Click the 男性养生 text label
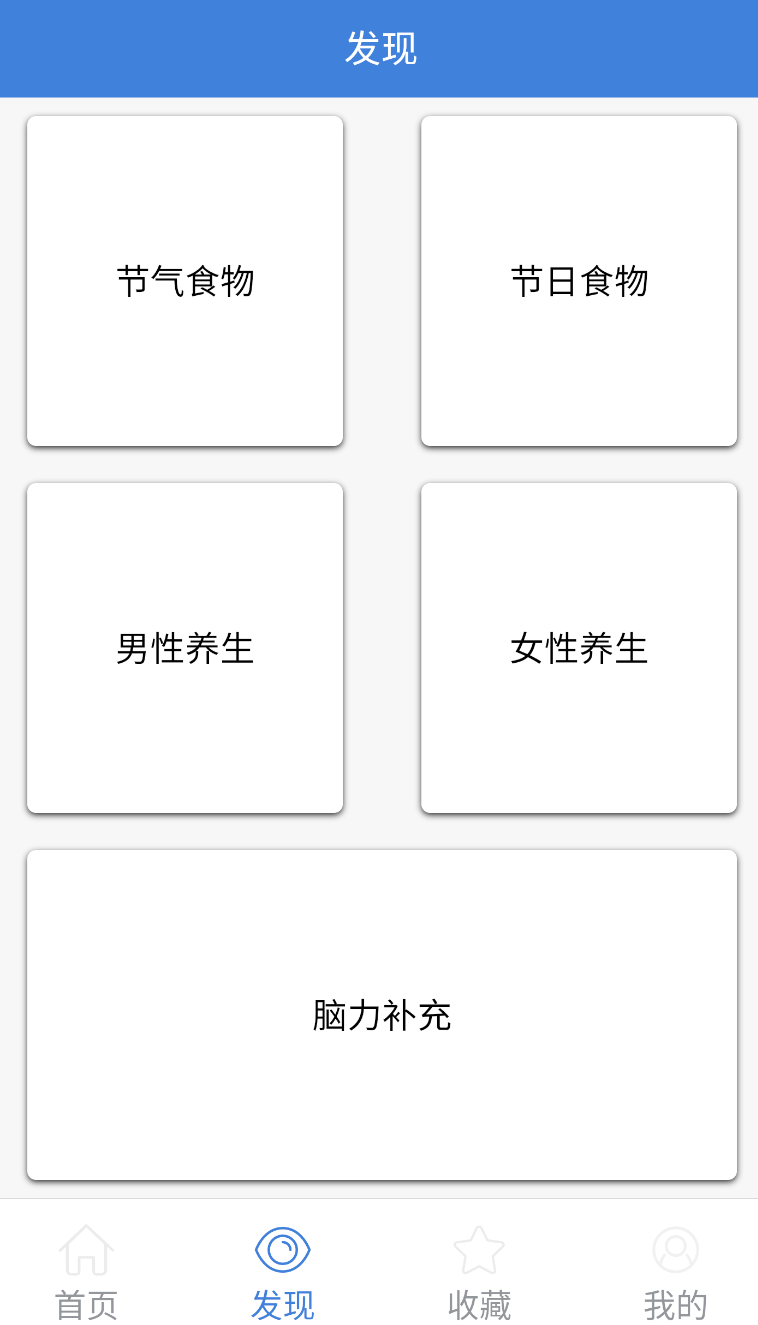The image size is (758, 1325). [184, 648]
